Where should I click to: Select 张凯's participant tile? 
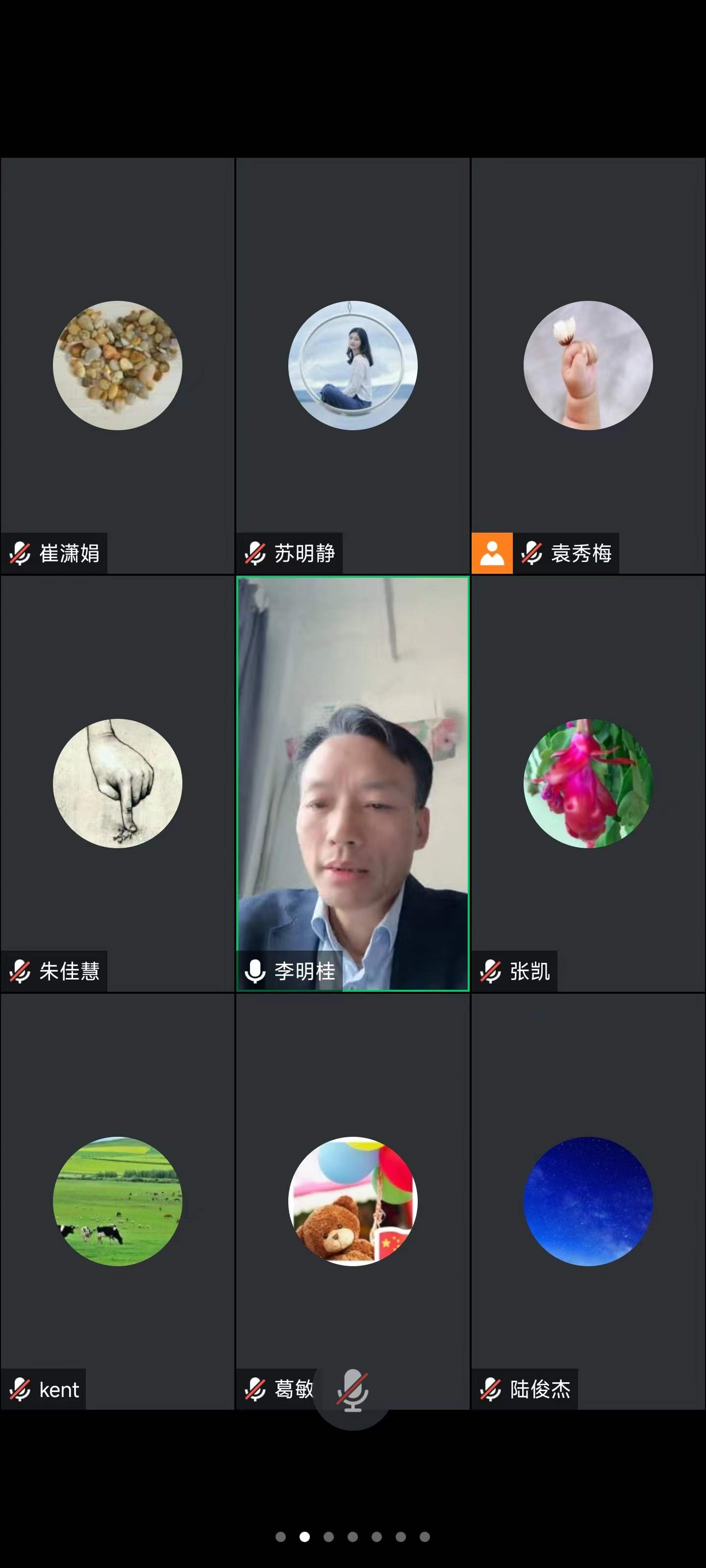[x=588, y=784]
